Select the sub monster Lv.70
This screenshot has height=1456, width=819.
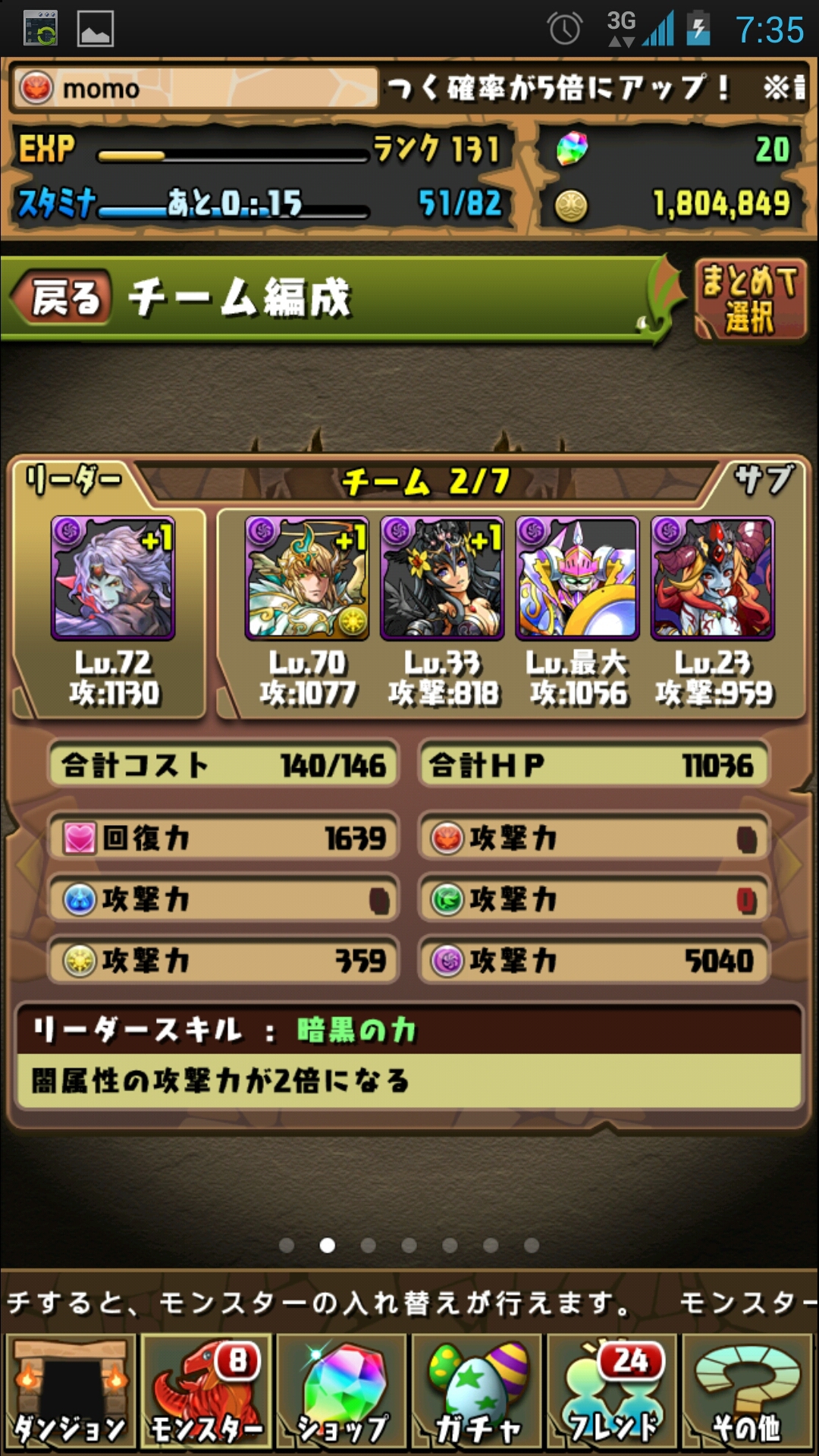click(307, 578)
